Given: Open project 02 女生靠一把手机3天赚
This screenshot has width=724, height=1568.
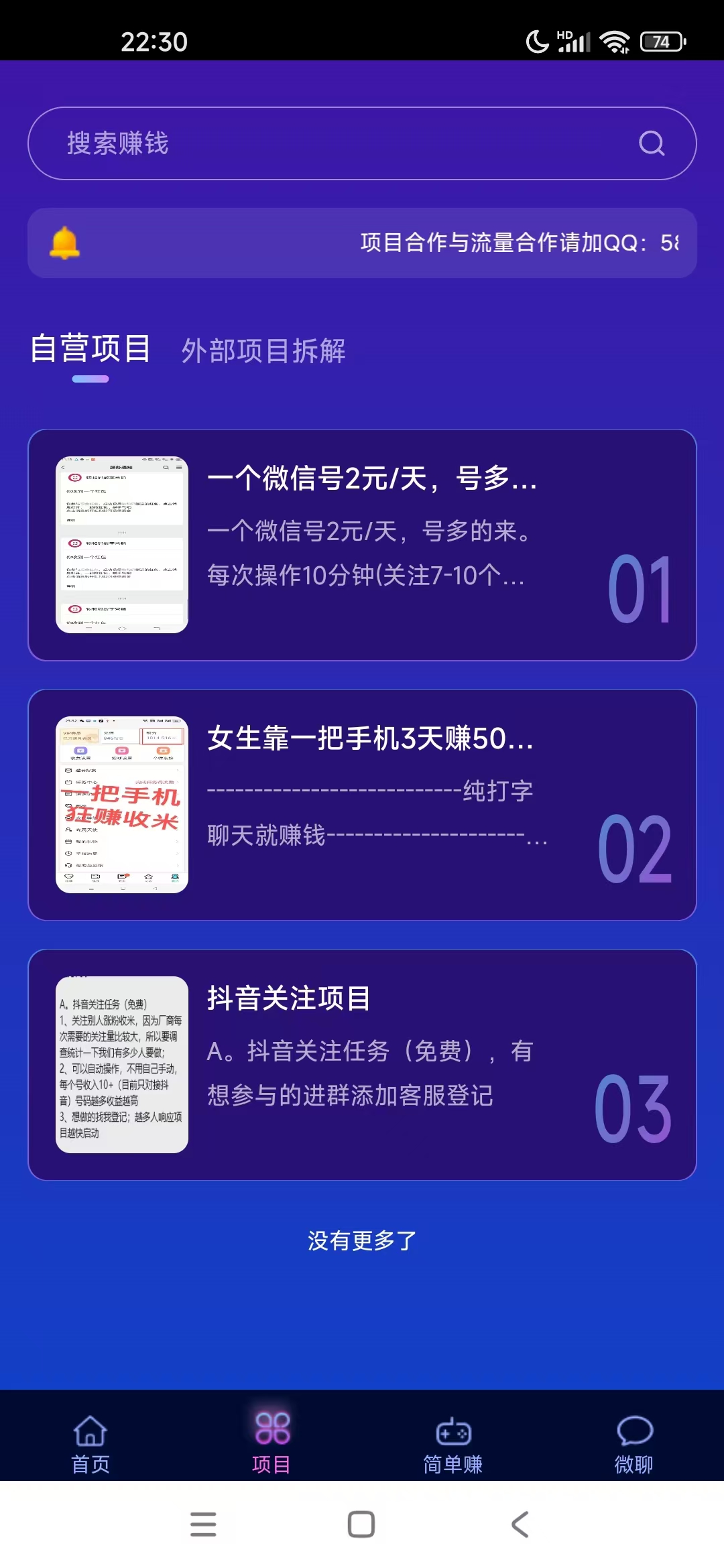Looking at the screenshot, I should [362, 805].
